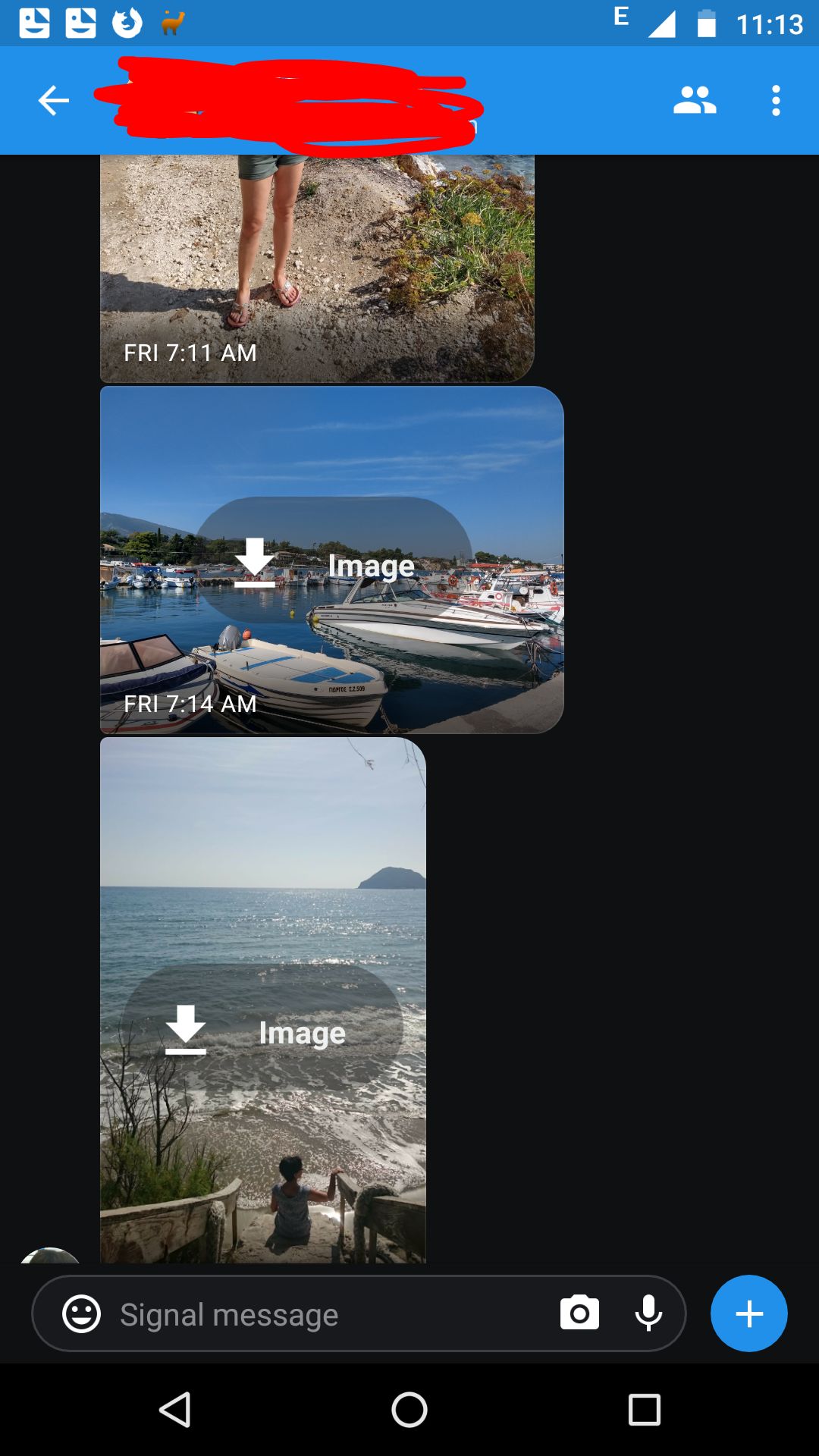Open the emoji picker
The height and width of the screenshot is (1456, 819).
81,1313
